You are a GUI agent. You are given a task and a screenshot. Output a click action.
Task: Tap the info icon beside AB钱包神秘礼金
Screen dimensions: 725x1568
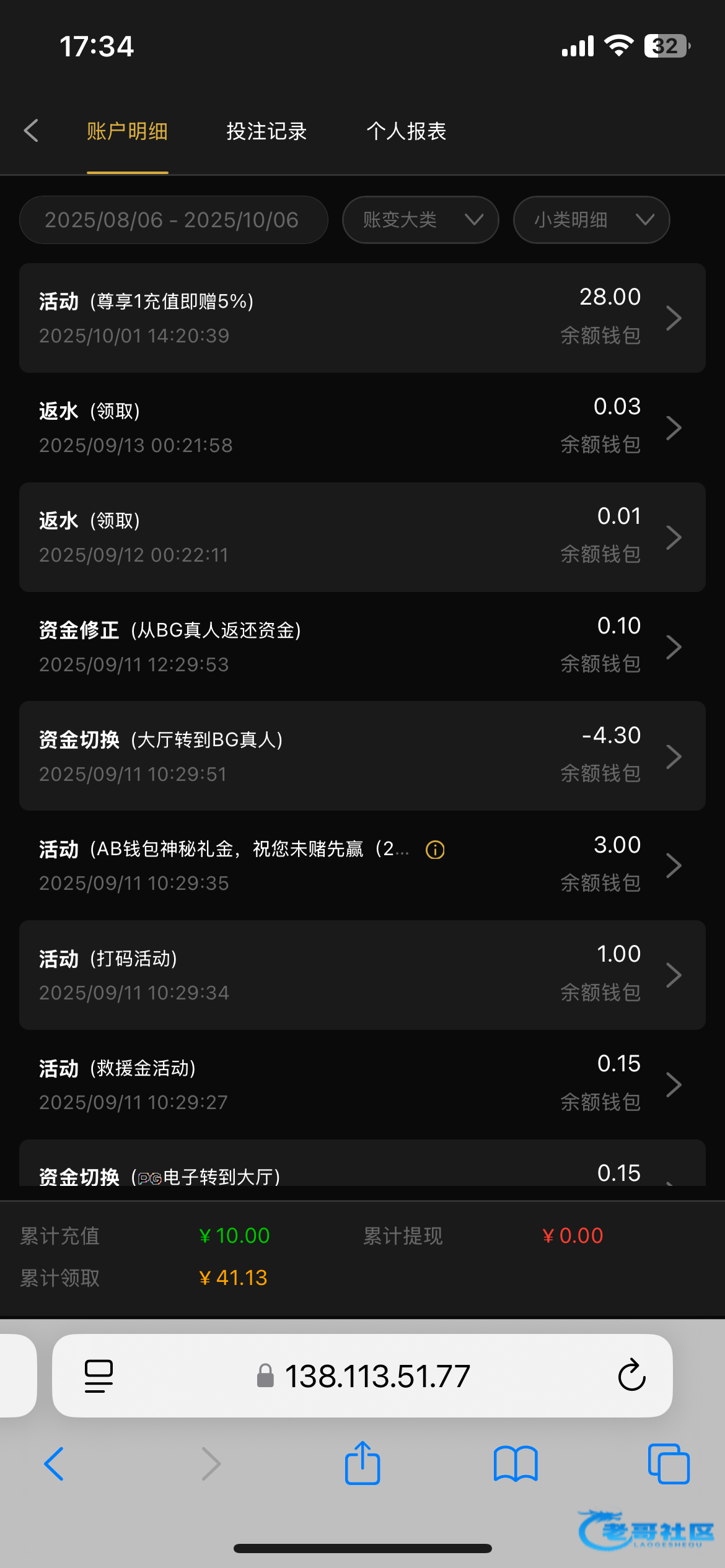point(435,850)
